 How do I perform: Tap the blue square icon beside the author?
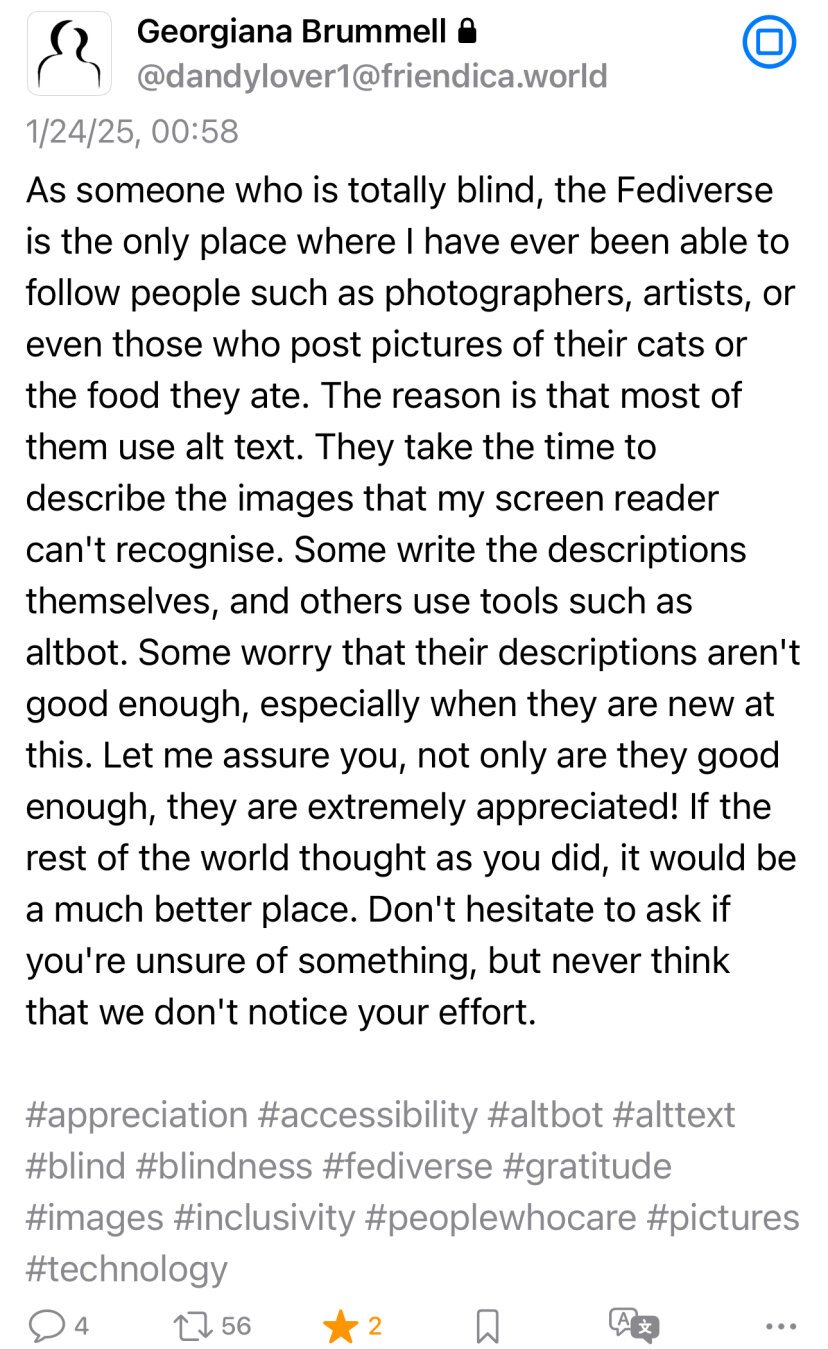(769, 43)
